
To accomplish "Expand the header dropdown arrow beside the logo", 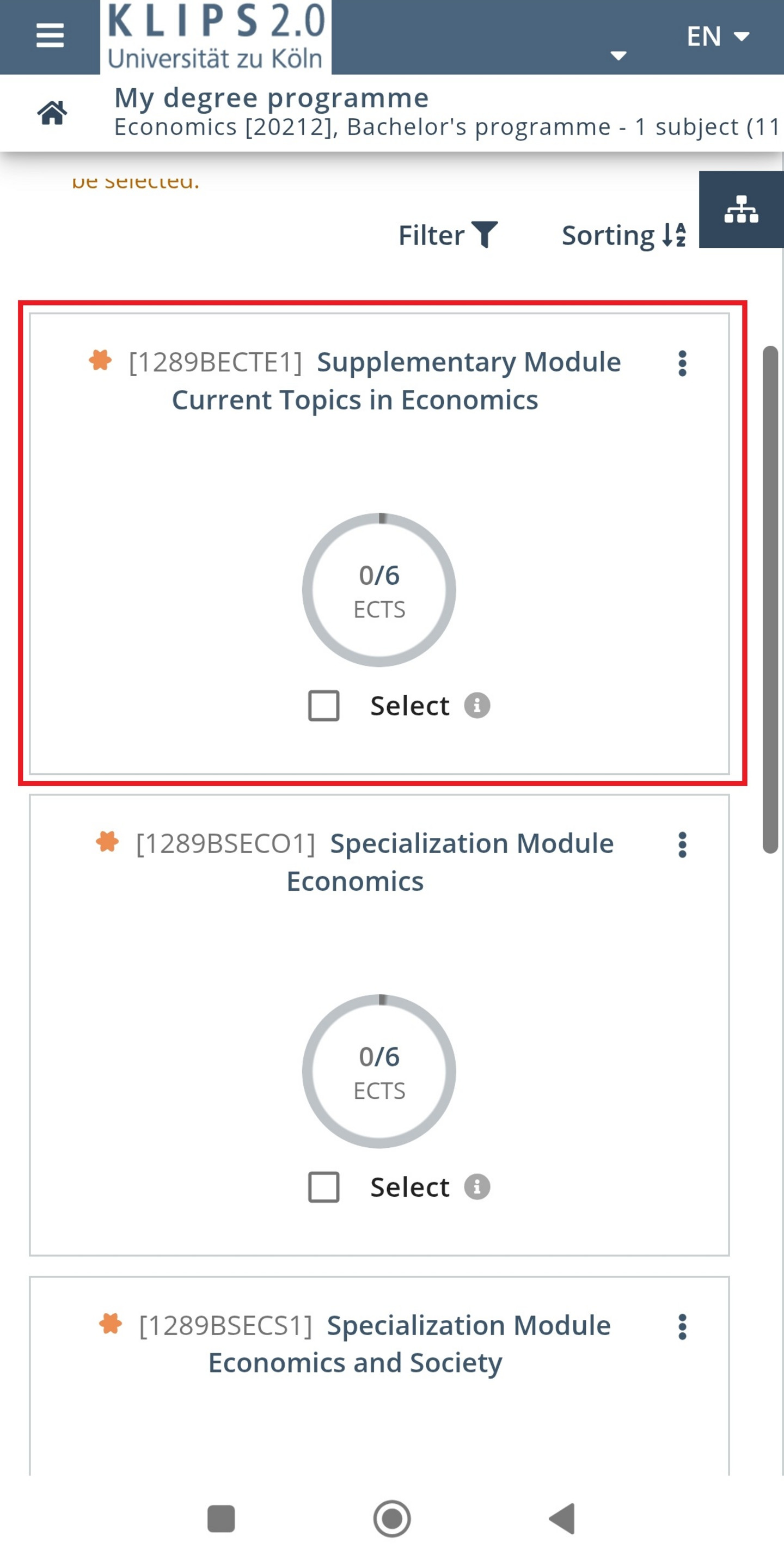I will pyautogui.click(x=618, y=56).
